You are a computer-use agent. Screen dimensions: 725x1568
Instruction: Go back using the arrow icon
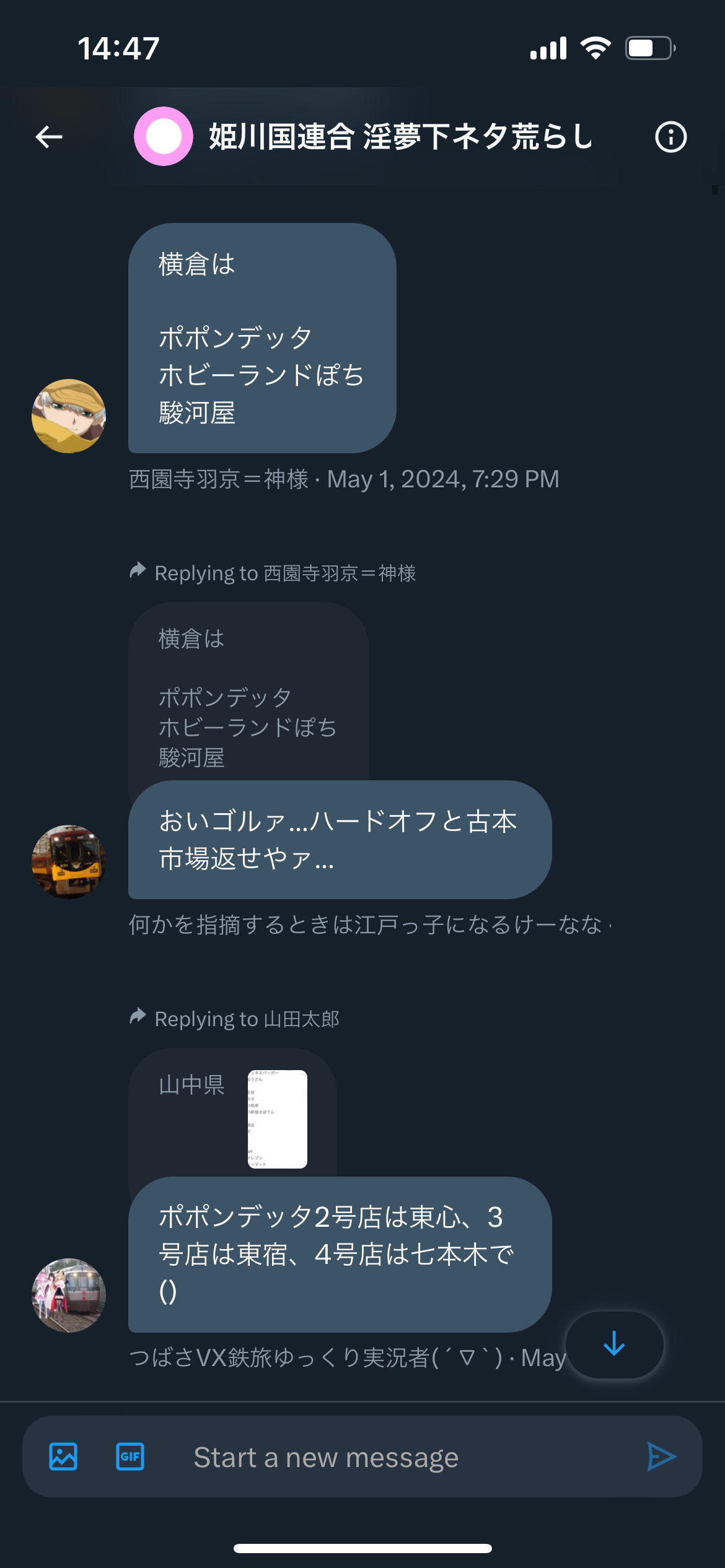coord(49,137)
